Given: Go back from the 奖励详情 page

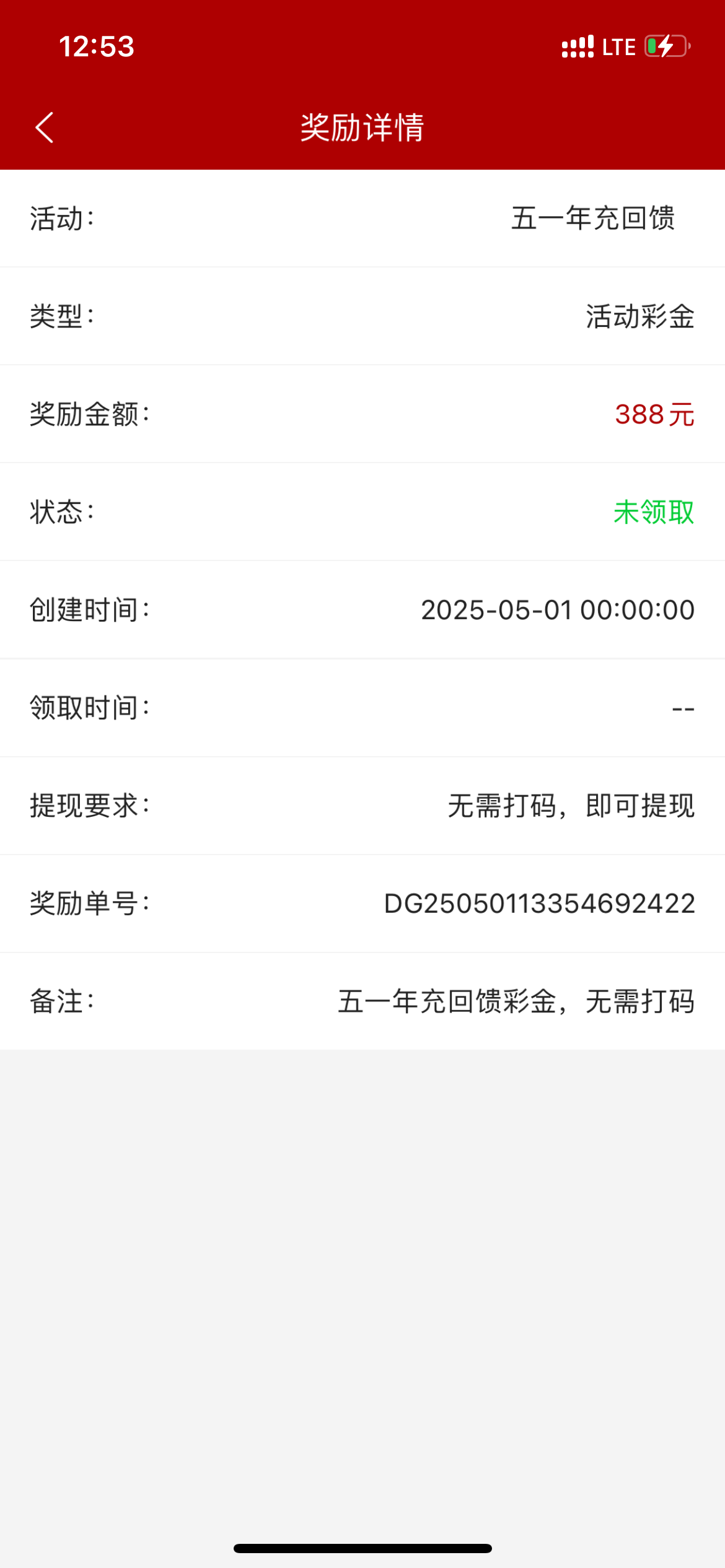Looking at the screenshot, I should point(45,128).
